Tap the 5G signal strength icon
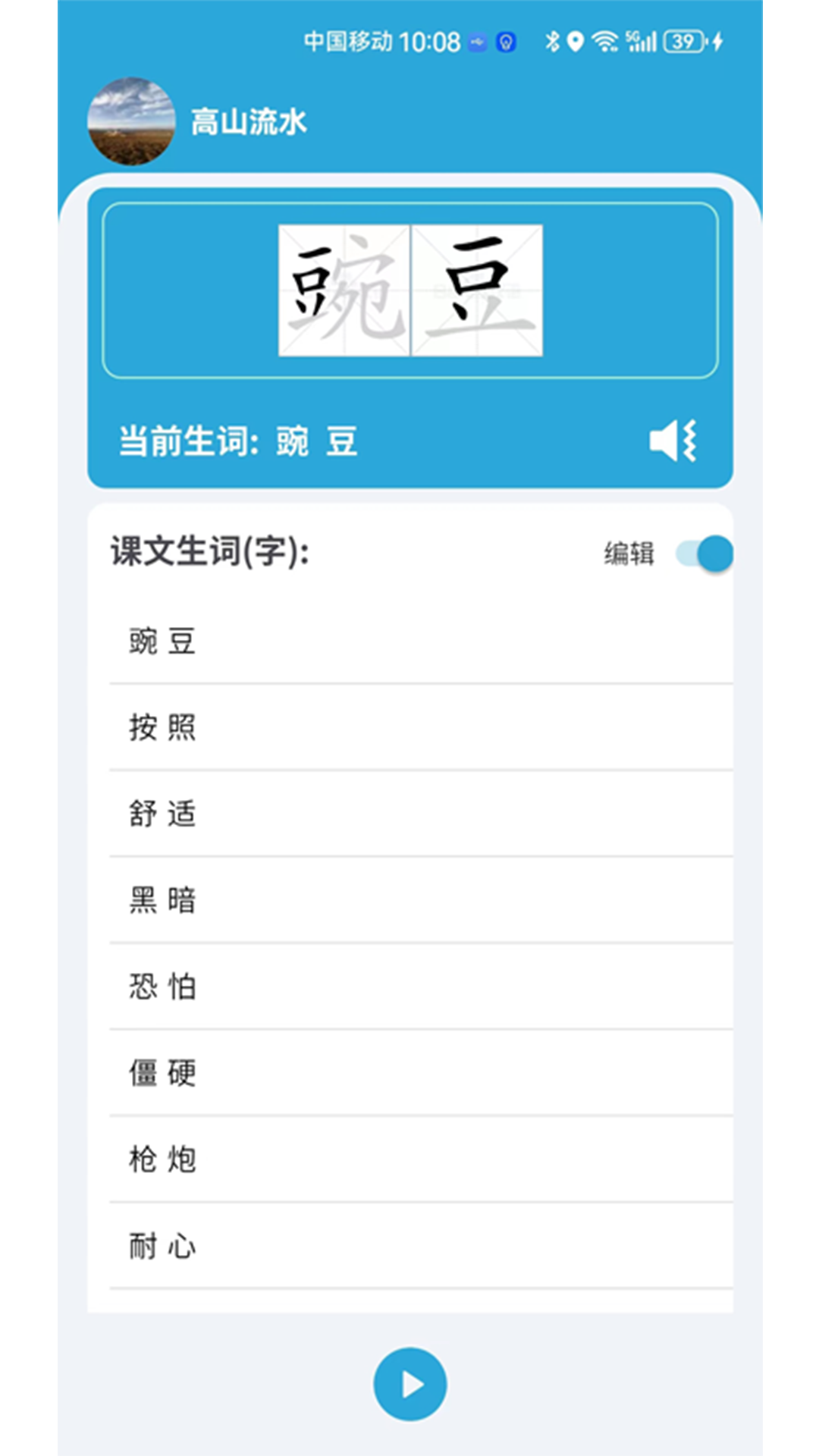The height and width of the screenshot is (1456, 819). tap(642, 42)
